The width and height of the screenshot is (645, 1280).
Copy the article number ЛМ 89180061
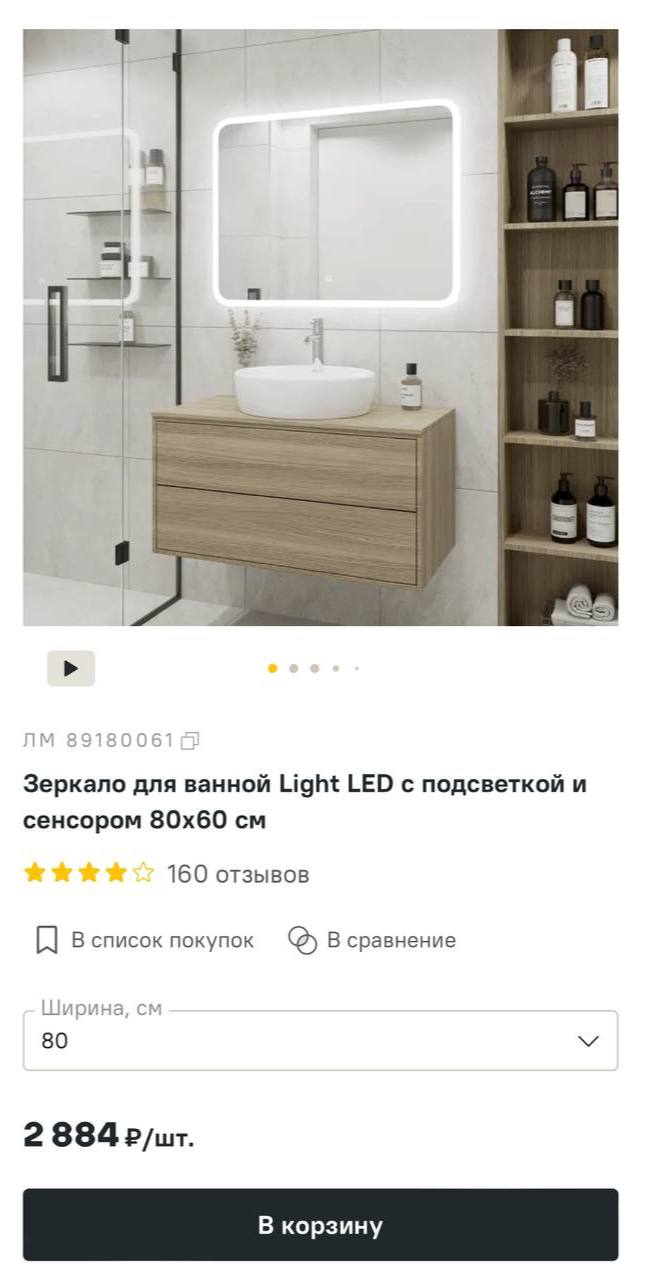(190, 741)
